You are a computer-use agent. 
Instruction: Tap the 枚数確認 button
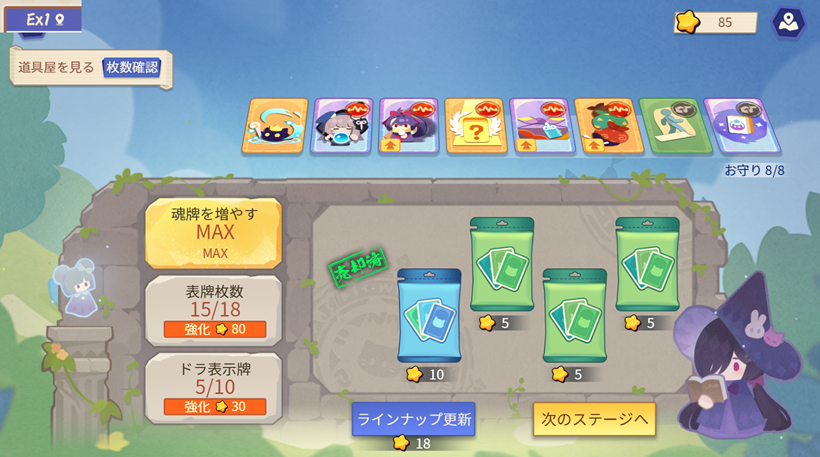coord(132,67)
